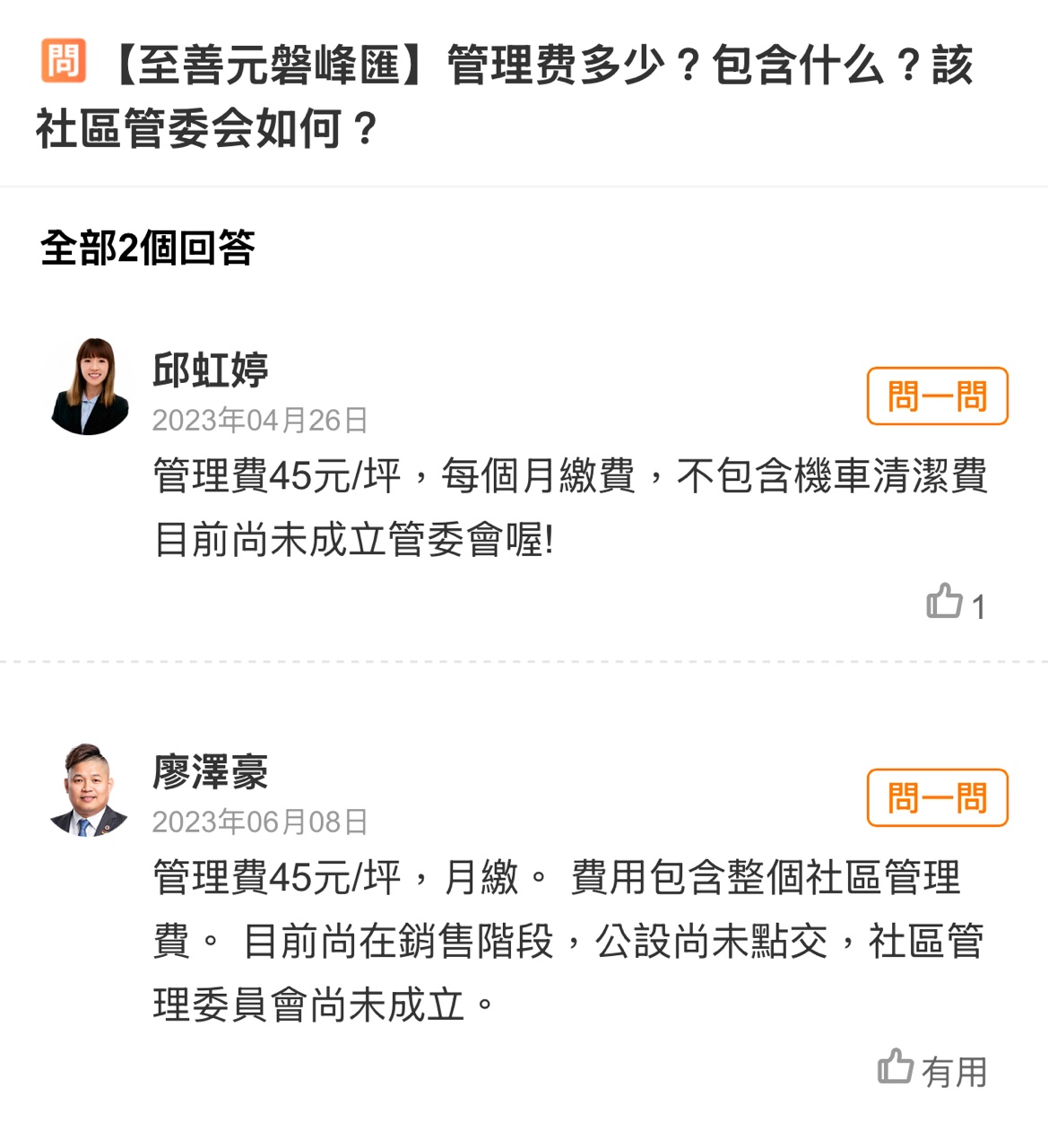Tap 問一問 button for 廖澤豪
The width and height of the screenshot is (1048, 1148).
[x=937, y=797]
